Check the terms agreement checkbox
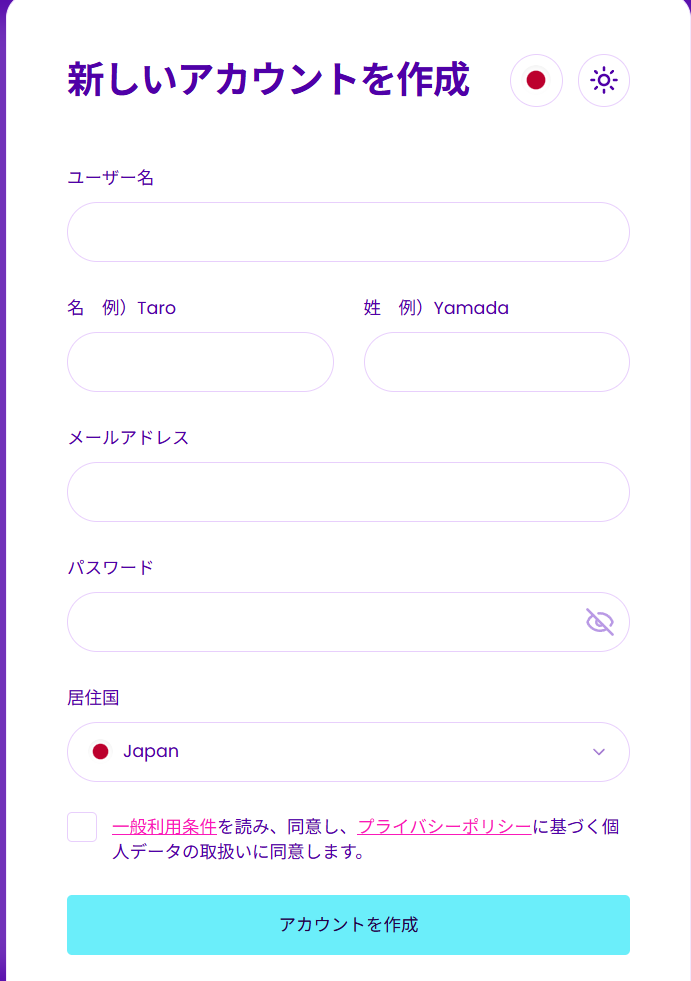Viewport: 691px width, 981px height. coord(82,827)
